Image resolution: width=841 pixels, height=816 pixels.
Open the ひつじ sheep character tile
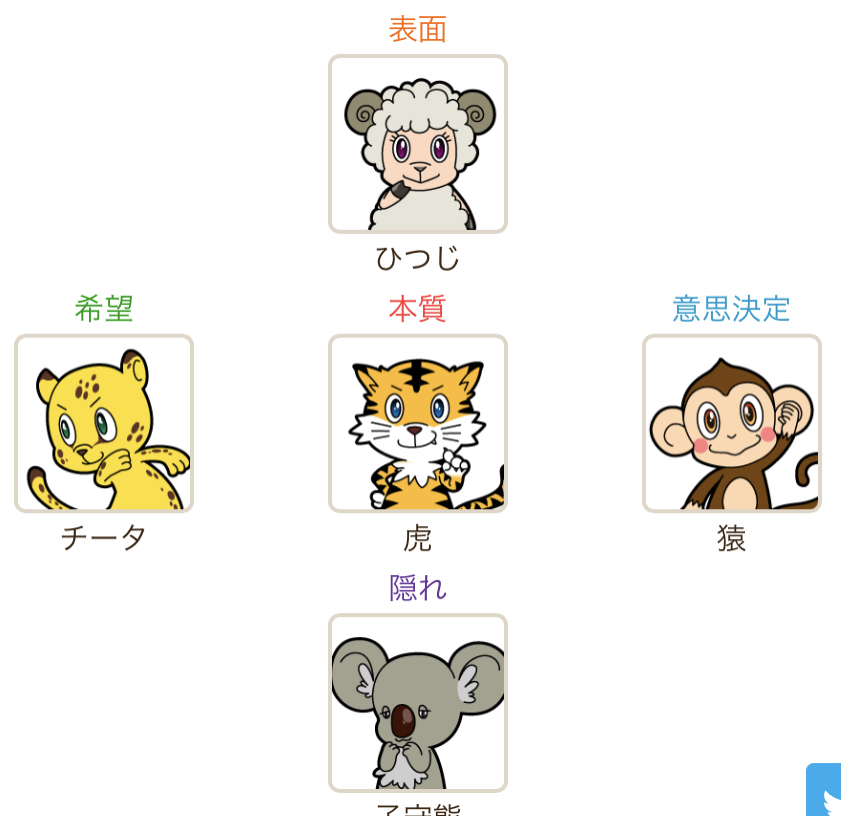(417, 144)
